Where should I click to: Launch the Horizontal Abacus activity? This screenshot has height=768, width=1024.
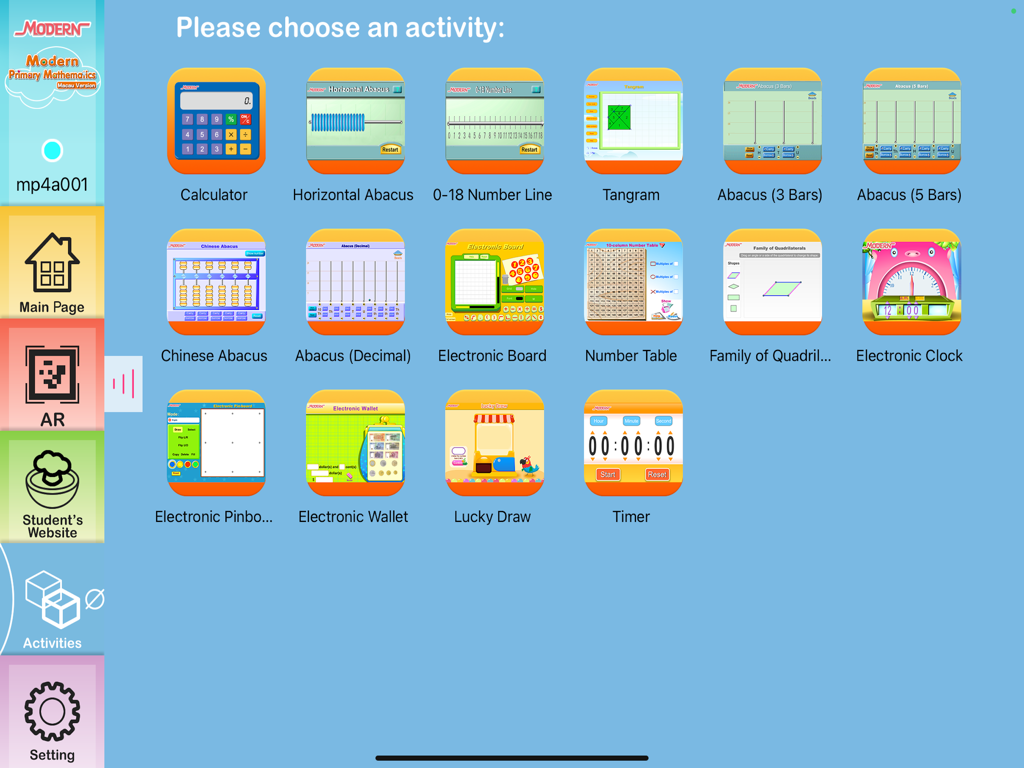click(355, 122)
